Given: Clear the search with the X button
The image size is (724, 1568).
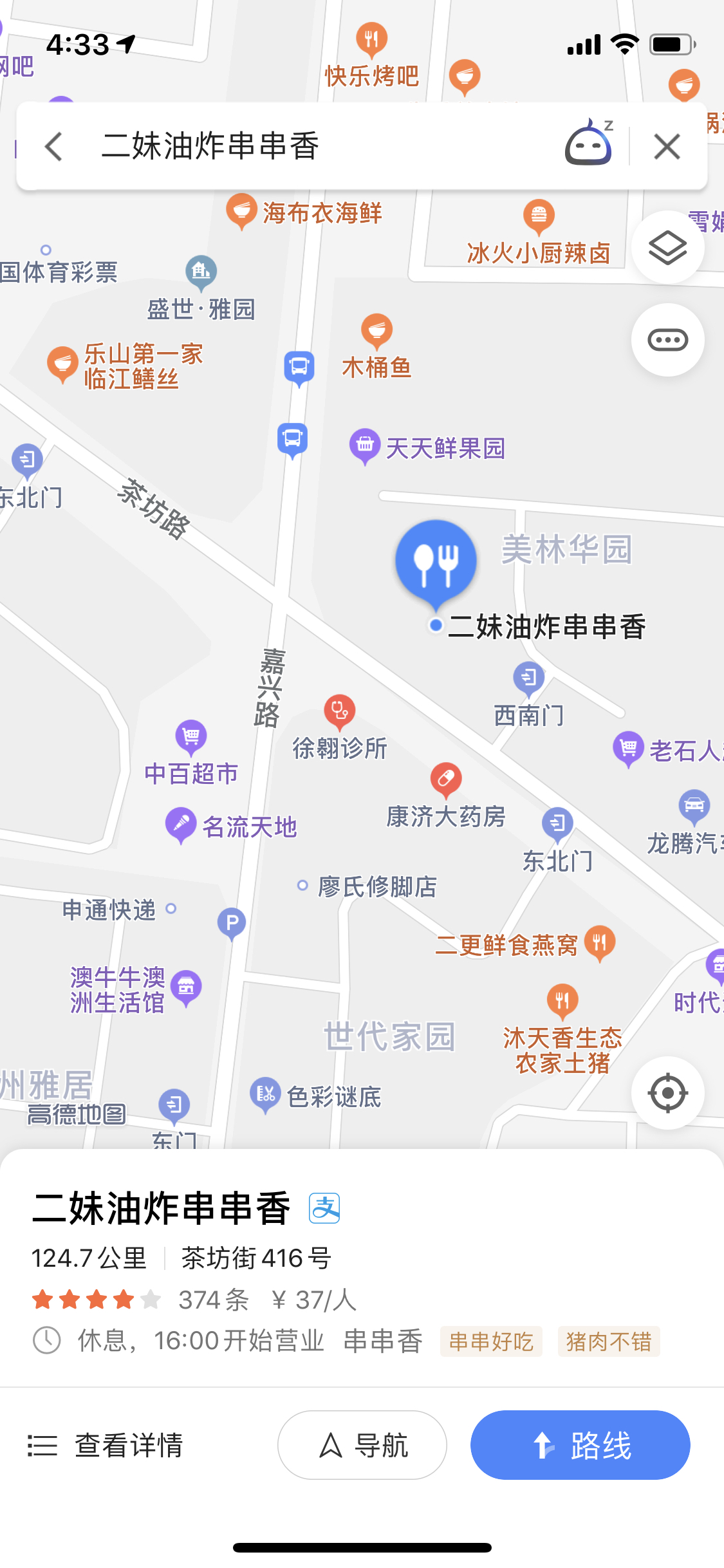Looking at the screenshot, I should (x=667, y=147).
